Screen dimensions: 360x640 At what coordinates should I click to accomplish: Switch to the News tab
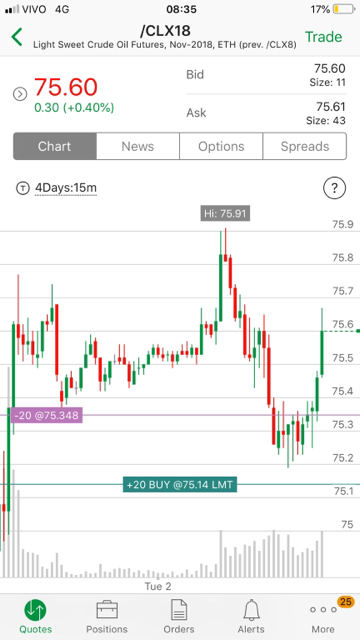point(138,146)
